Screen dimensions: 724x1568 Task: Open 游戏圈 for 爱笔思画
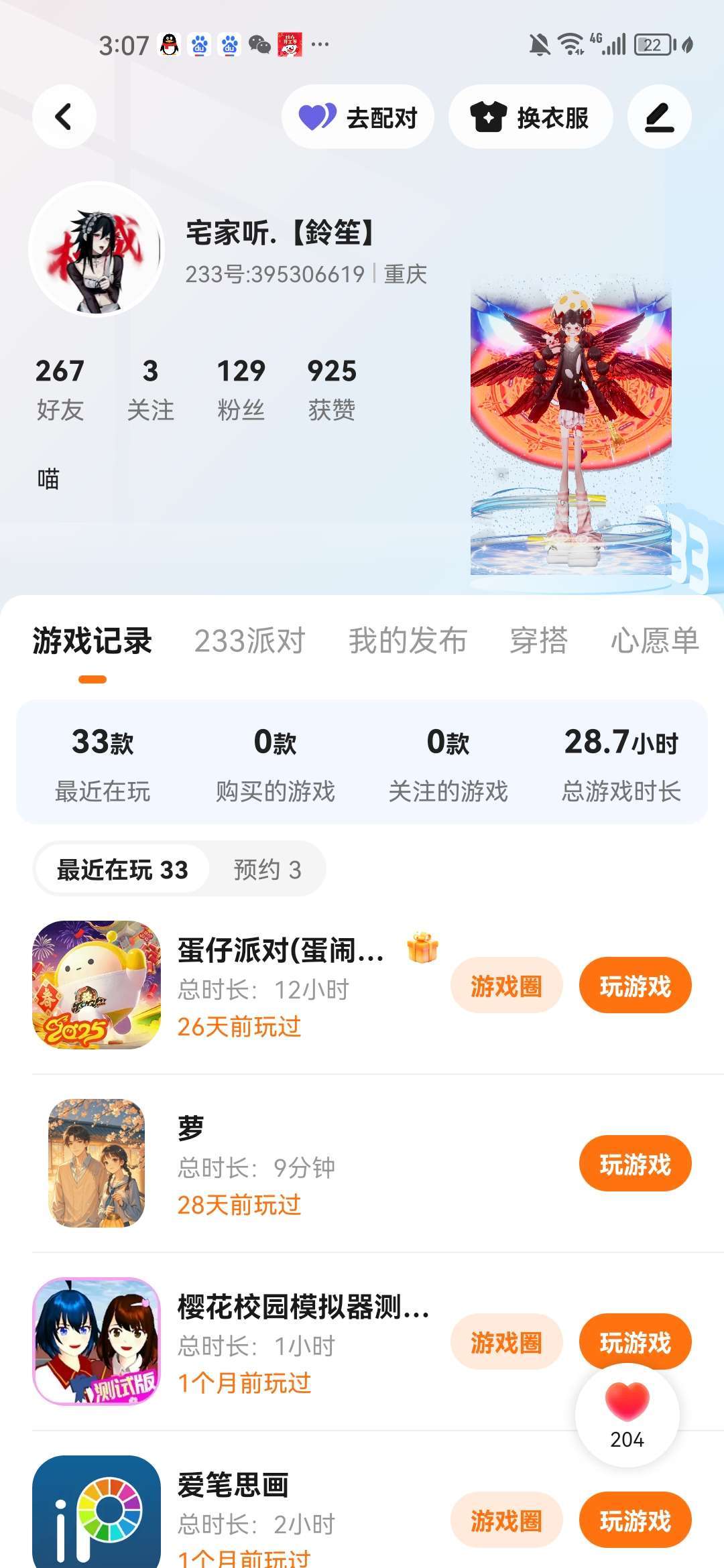coord(506,1520)
